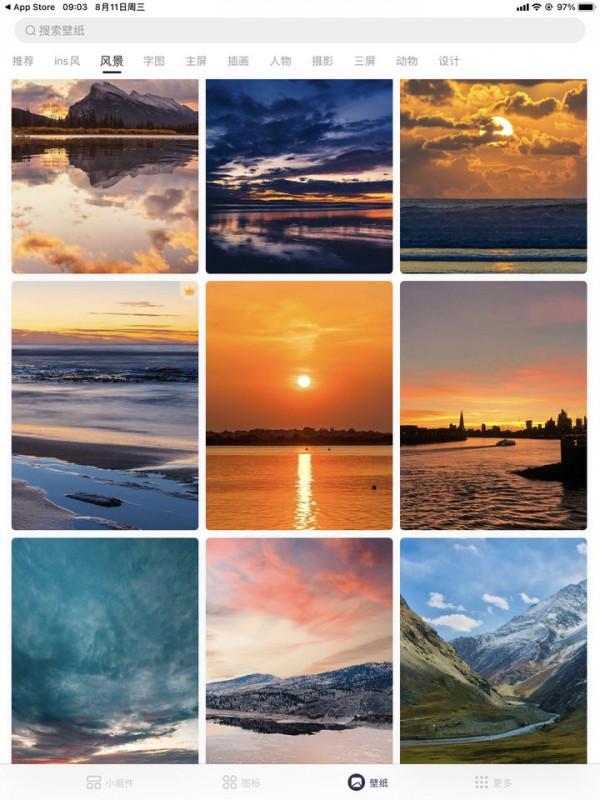Switch to the 动物 tab
The height and width of the screenshot is (800, 600).
407,61
